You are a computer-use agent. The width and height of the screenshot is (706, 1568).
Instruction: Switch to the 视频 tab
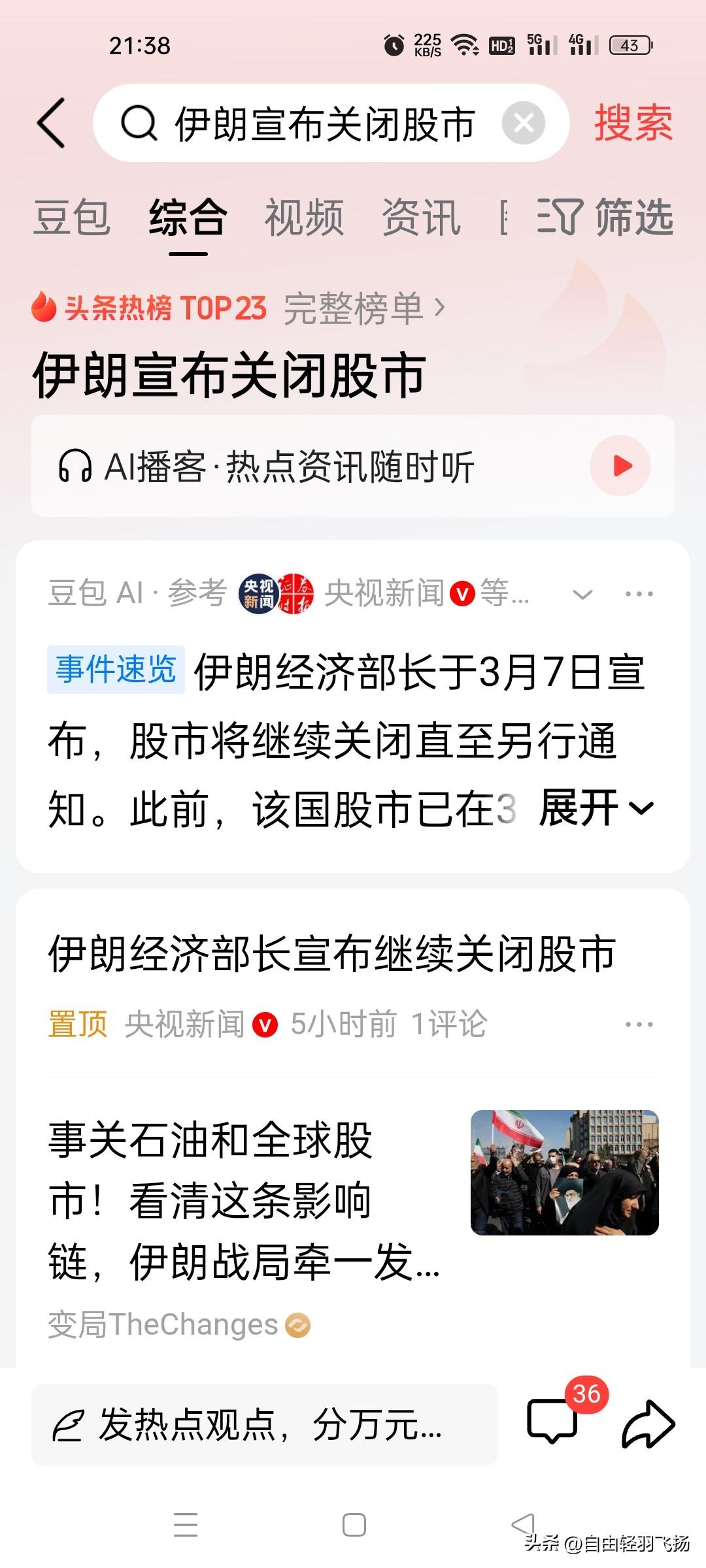tap(305, 219)
